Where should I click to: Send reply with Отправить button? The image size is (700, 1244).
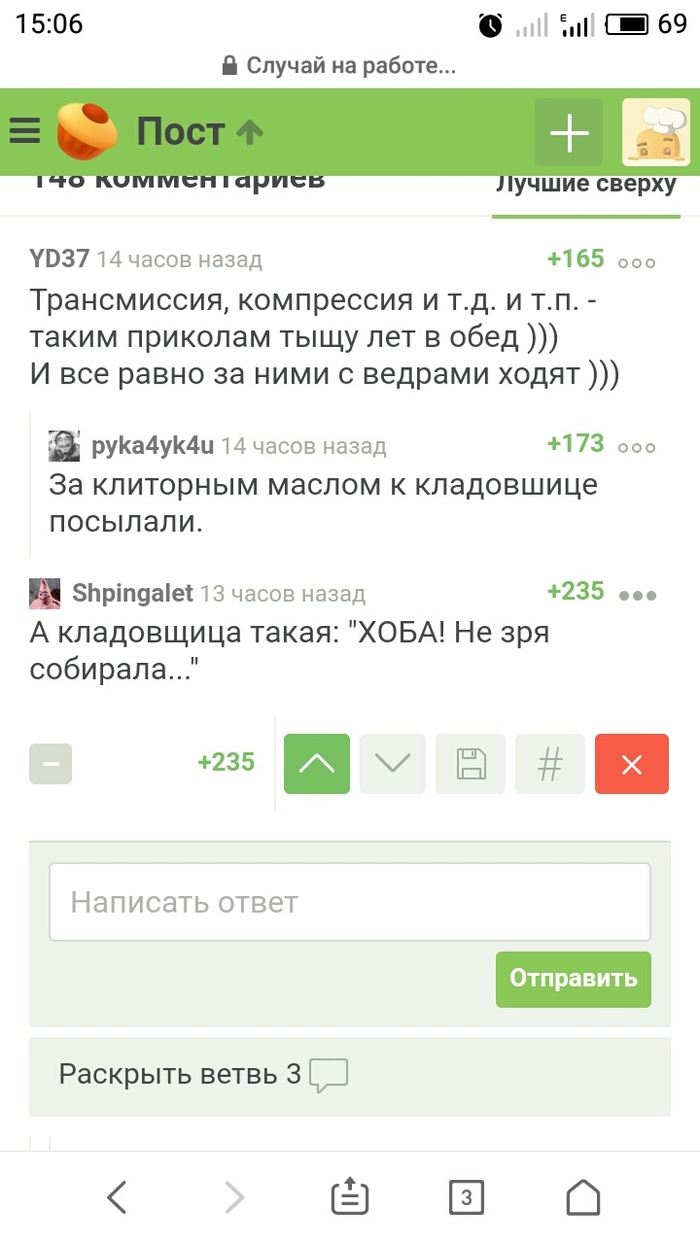pos(573,978)
